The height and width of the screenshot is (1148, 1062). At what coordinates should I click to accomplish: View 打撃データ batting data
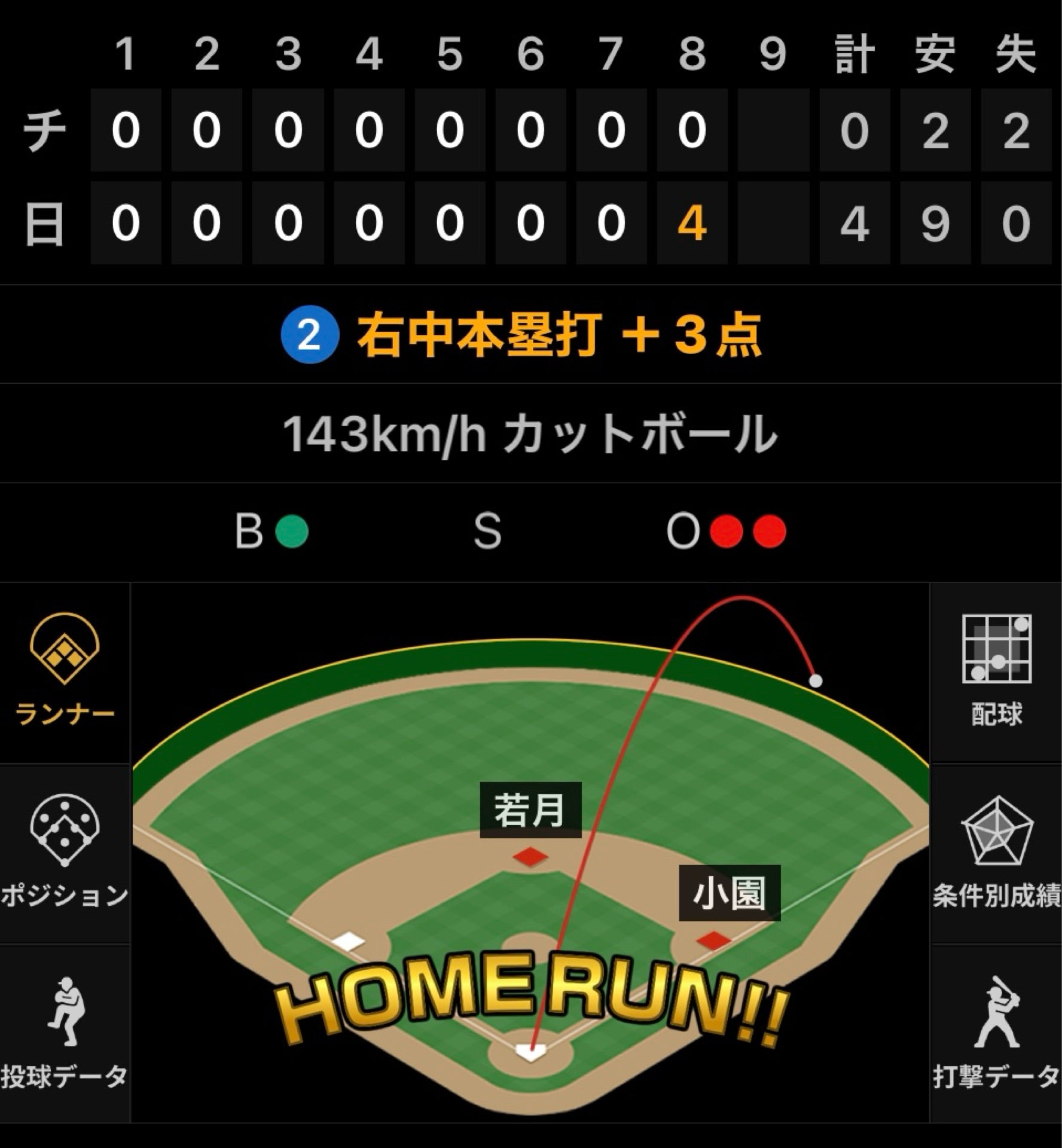point(996,1033)
